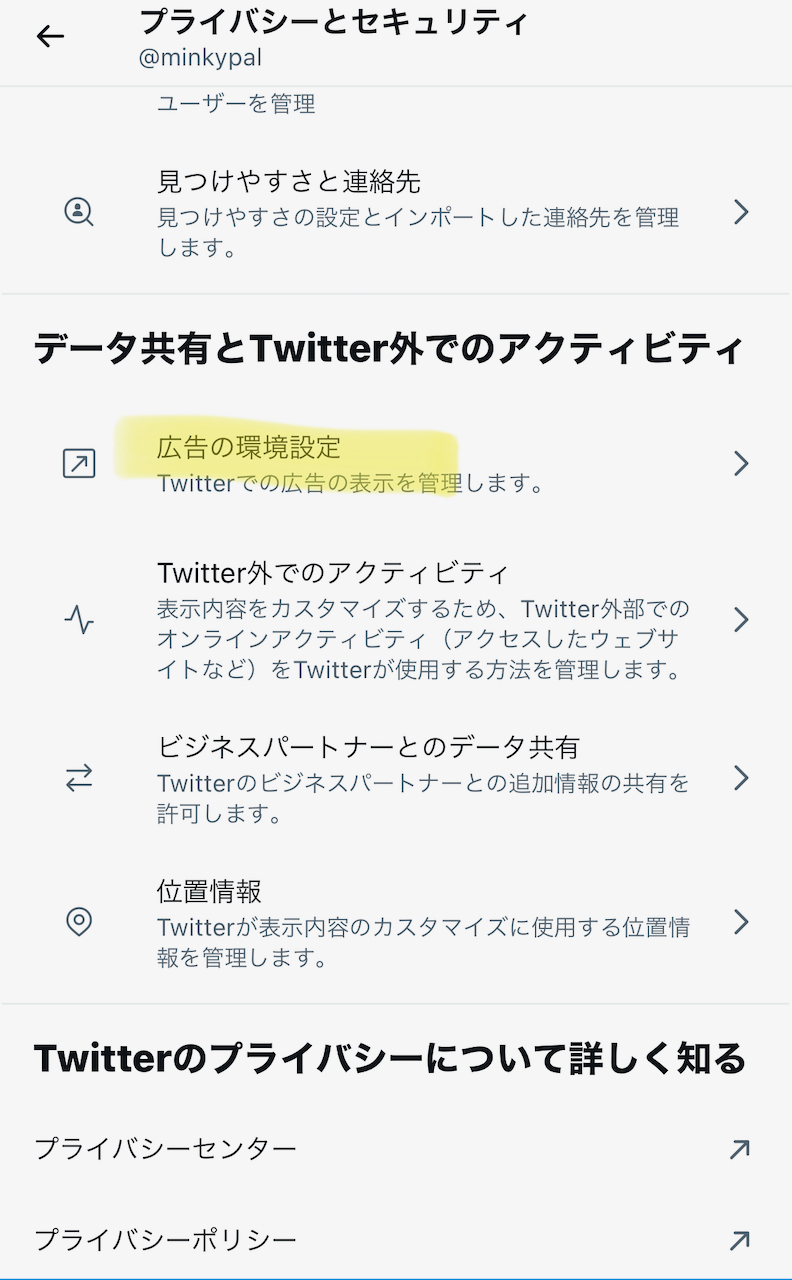Viewport: 792px width, 1280px height.
Task: Open 広告の環境設定 row
Action: [400, 464]
